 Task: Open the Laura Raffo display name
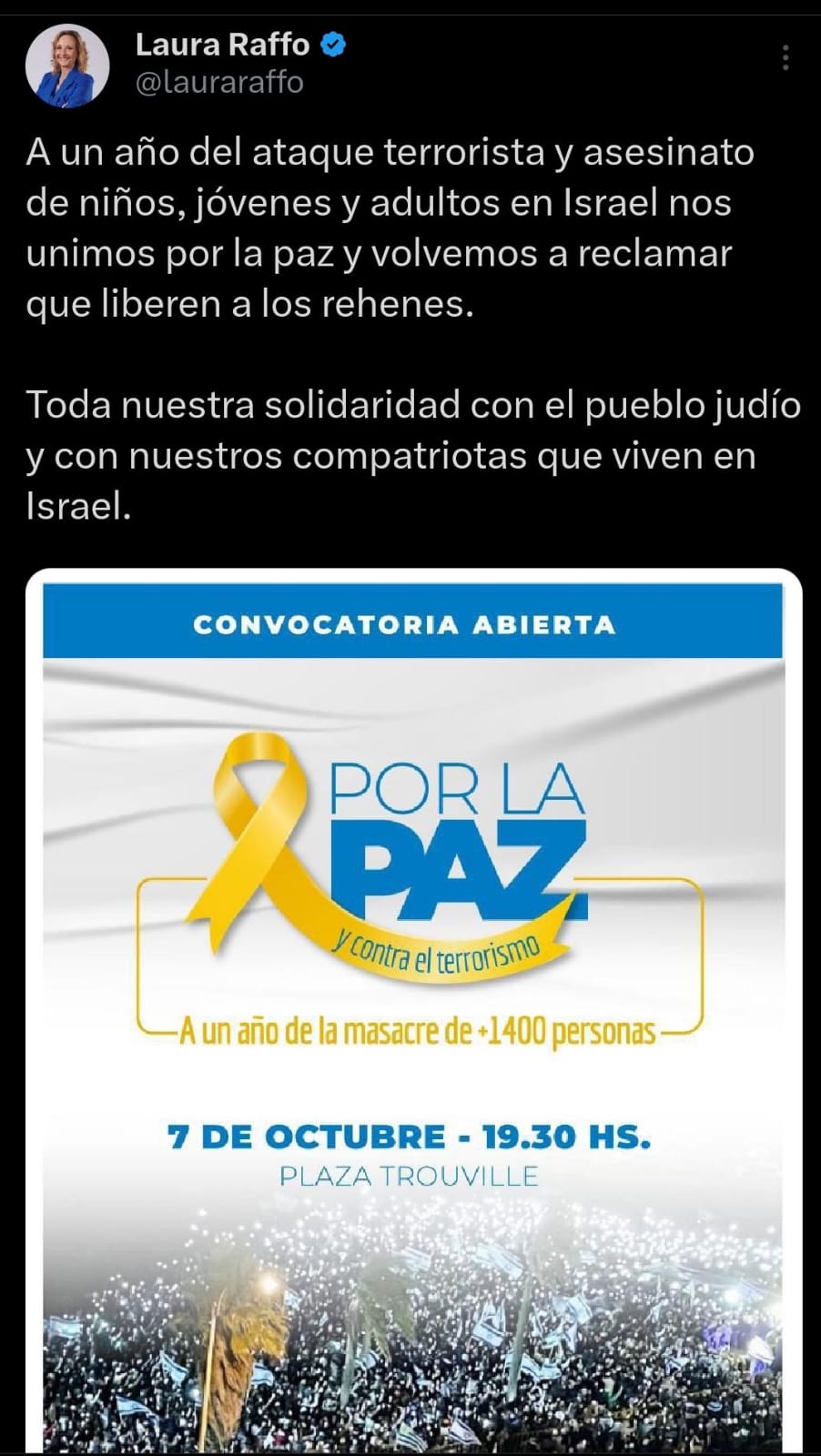point(223,44)
